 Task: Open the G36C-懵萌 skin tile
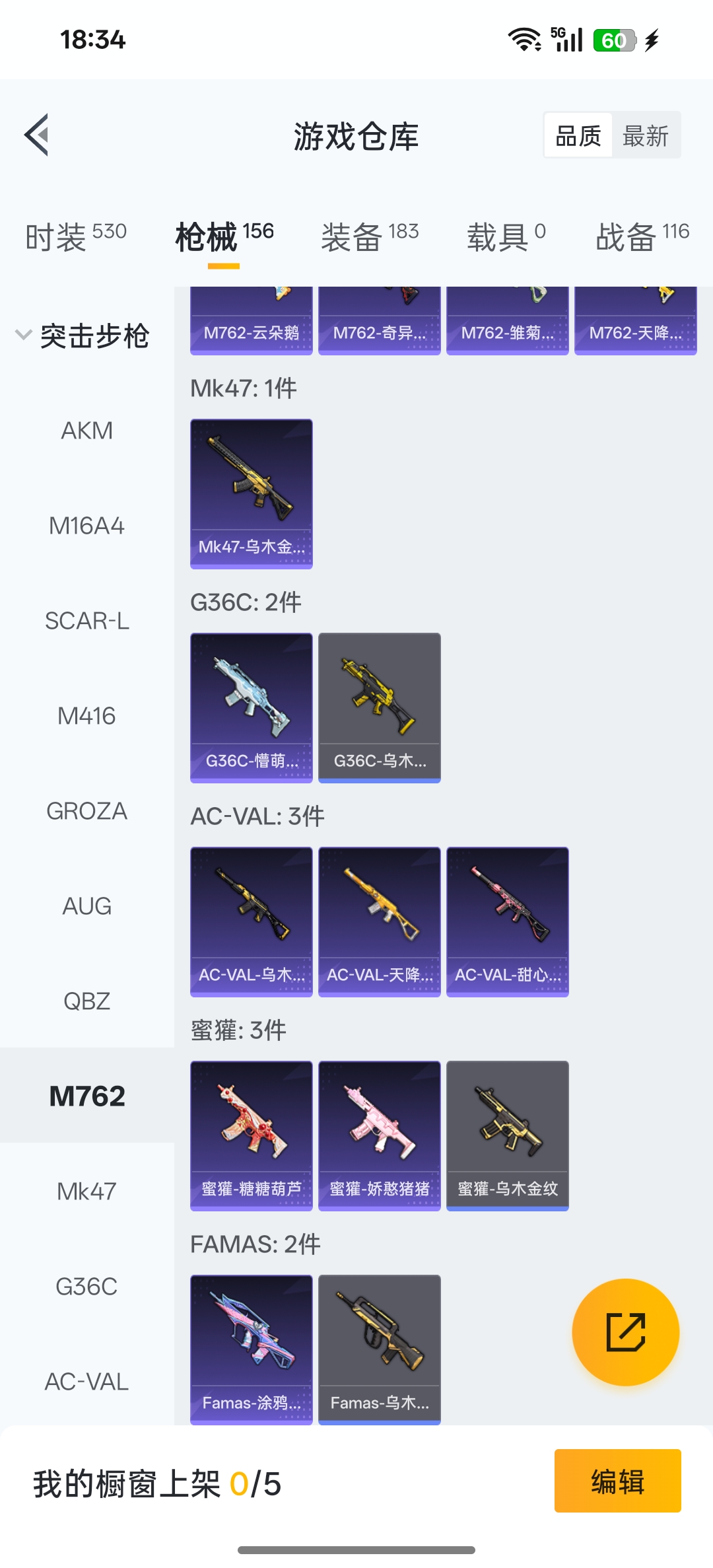[251, 707]
